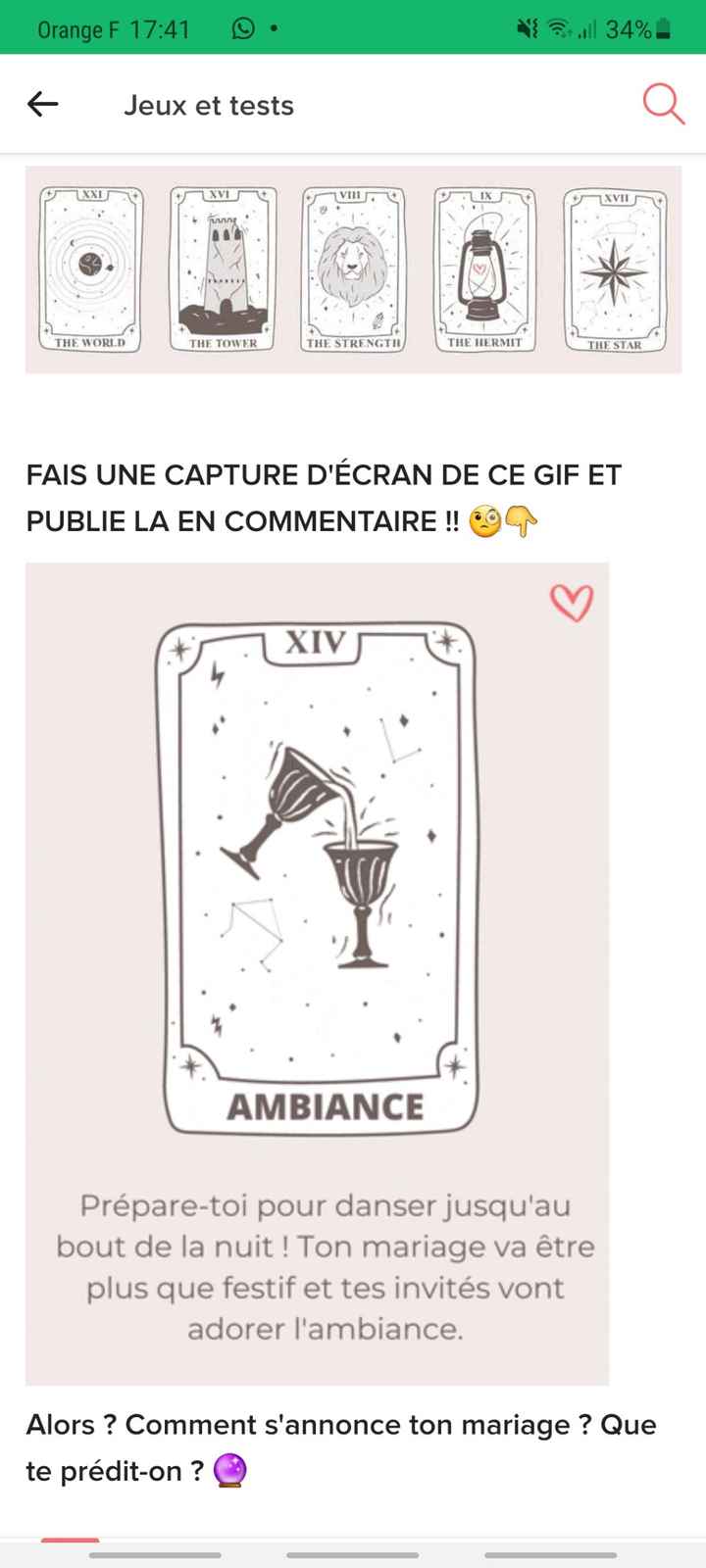
Task: Open search with the magnifier icon
Action: (664, 104)
